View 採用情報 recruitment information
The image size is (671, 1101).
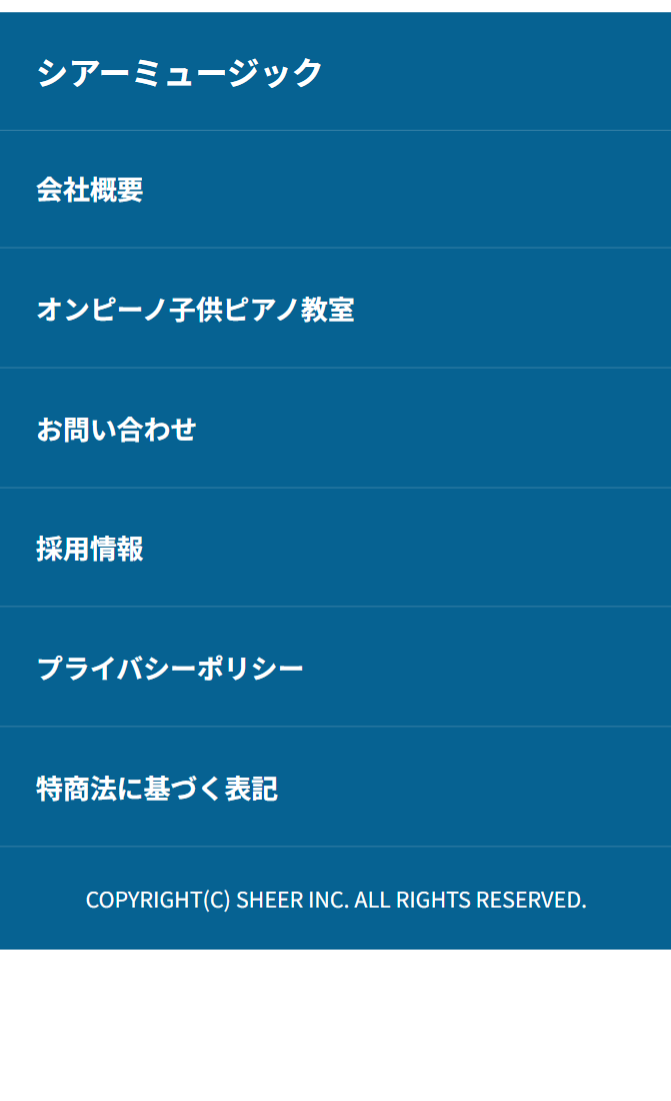pos(90,549)
